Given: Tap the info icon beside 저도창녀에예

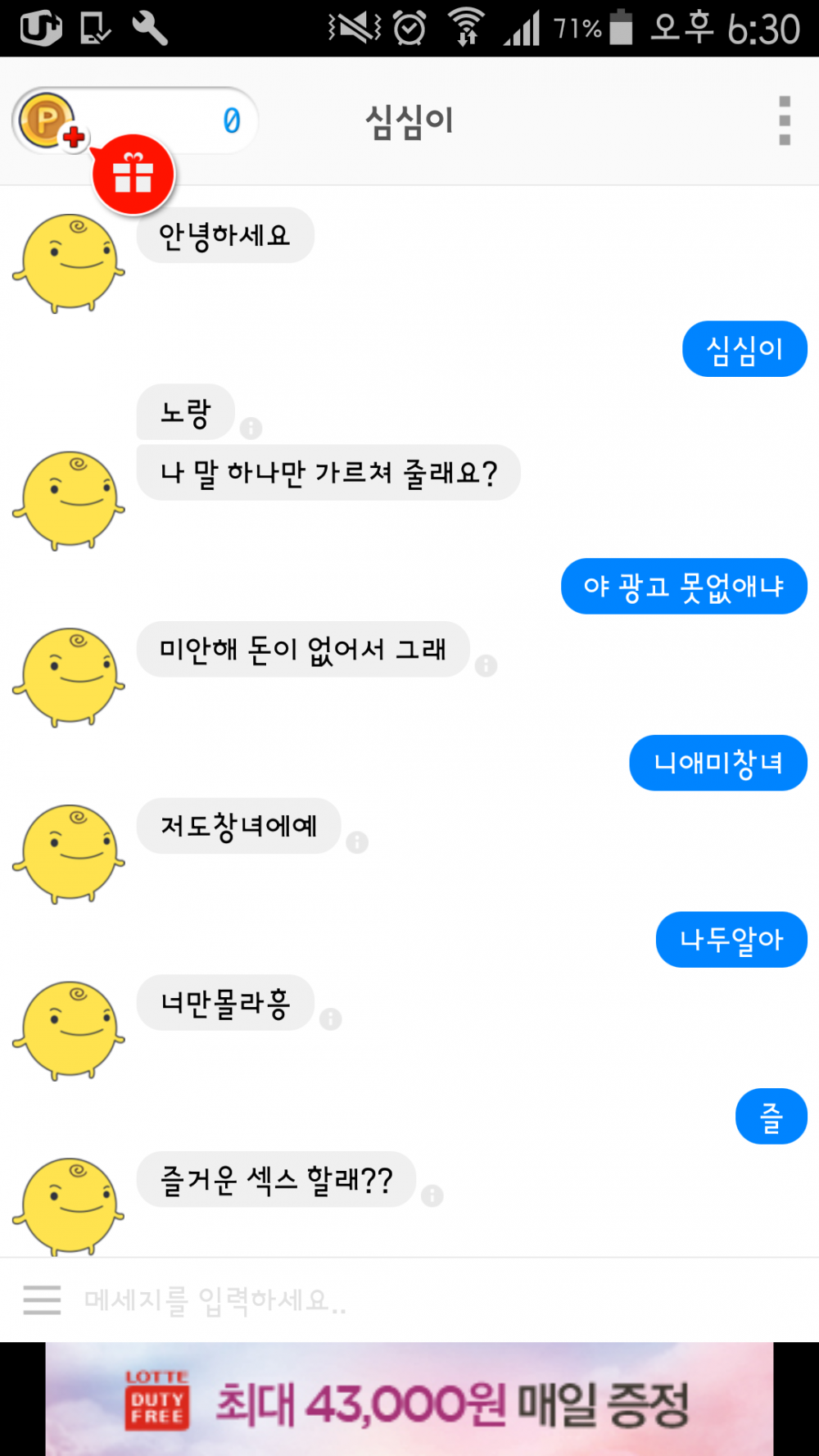Looking at the screenshot, I should (x=355, y=841).
